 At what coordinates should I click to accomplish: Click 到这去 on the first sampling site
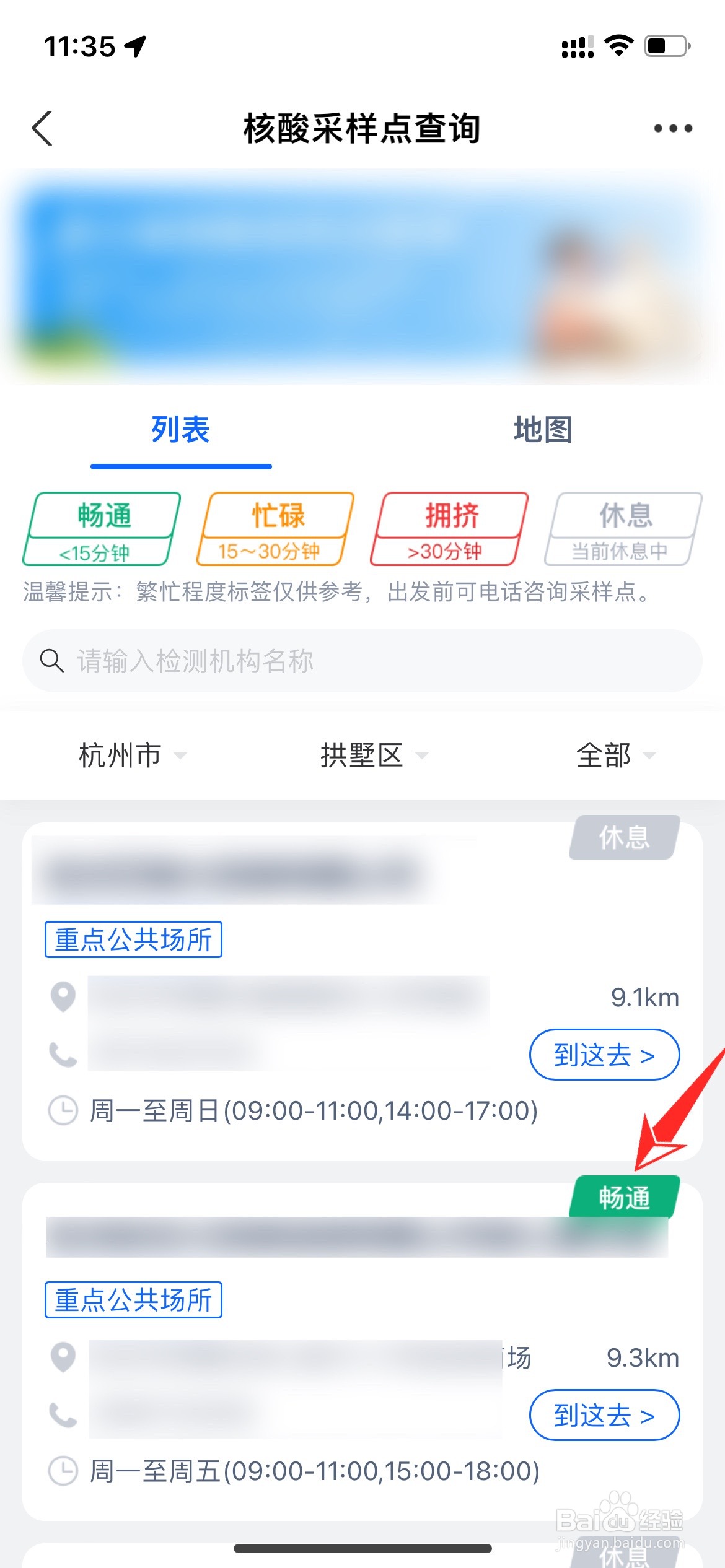(x=604, y=1055)
